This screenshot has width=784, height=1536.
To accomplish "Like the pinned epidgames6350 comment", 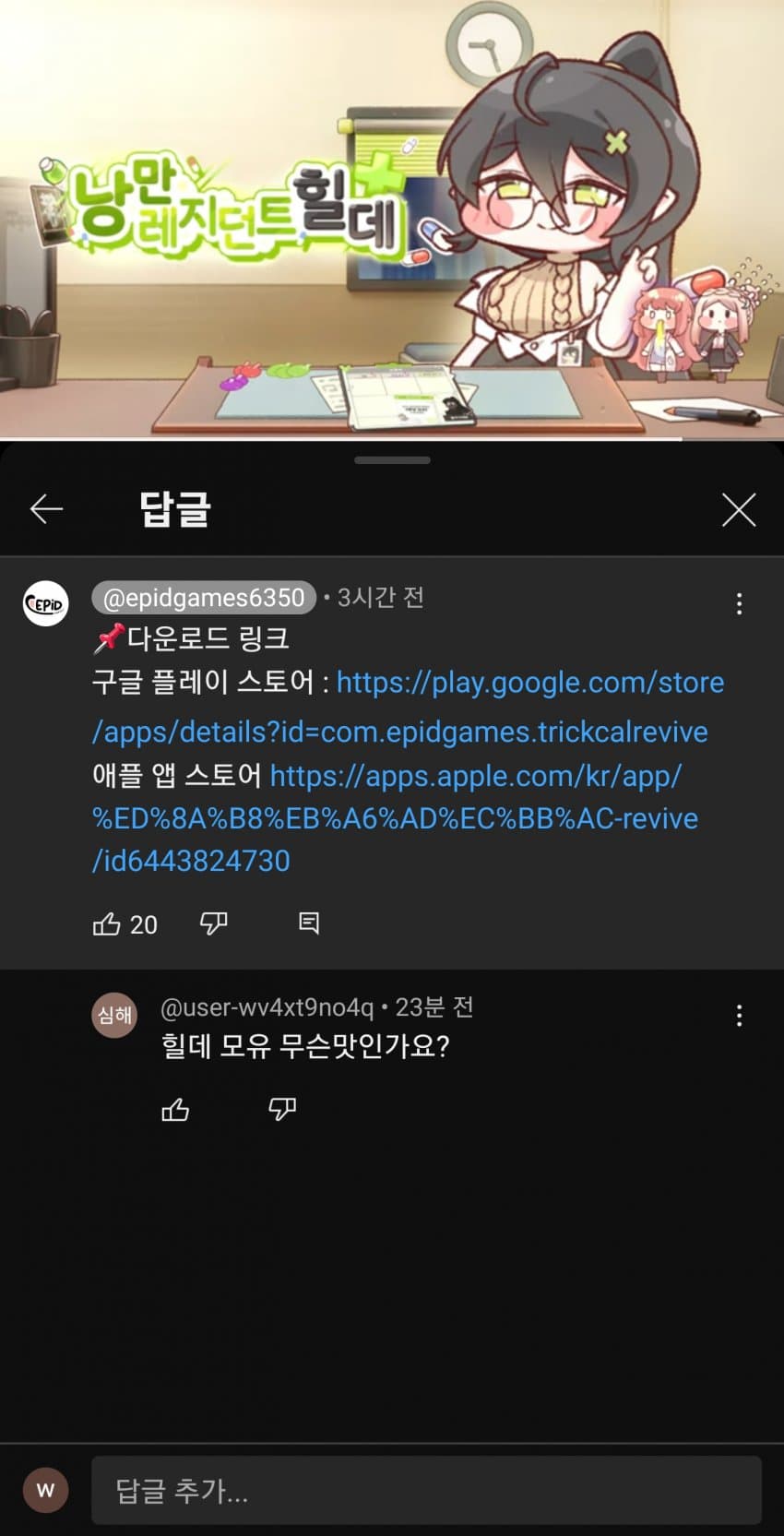I will click(x=107, y=923).
